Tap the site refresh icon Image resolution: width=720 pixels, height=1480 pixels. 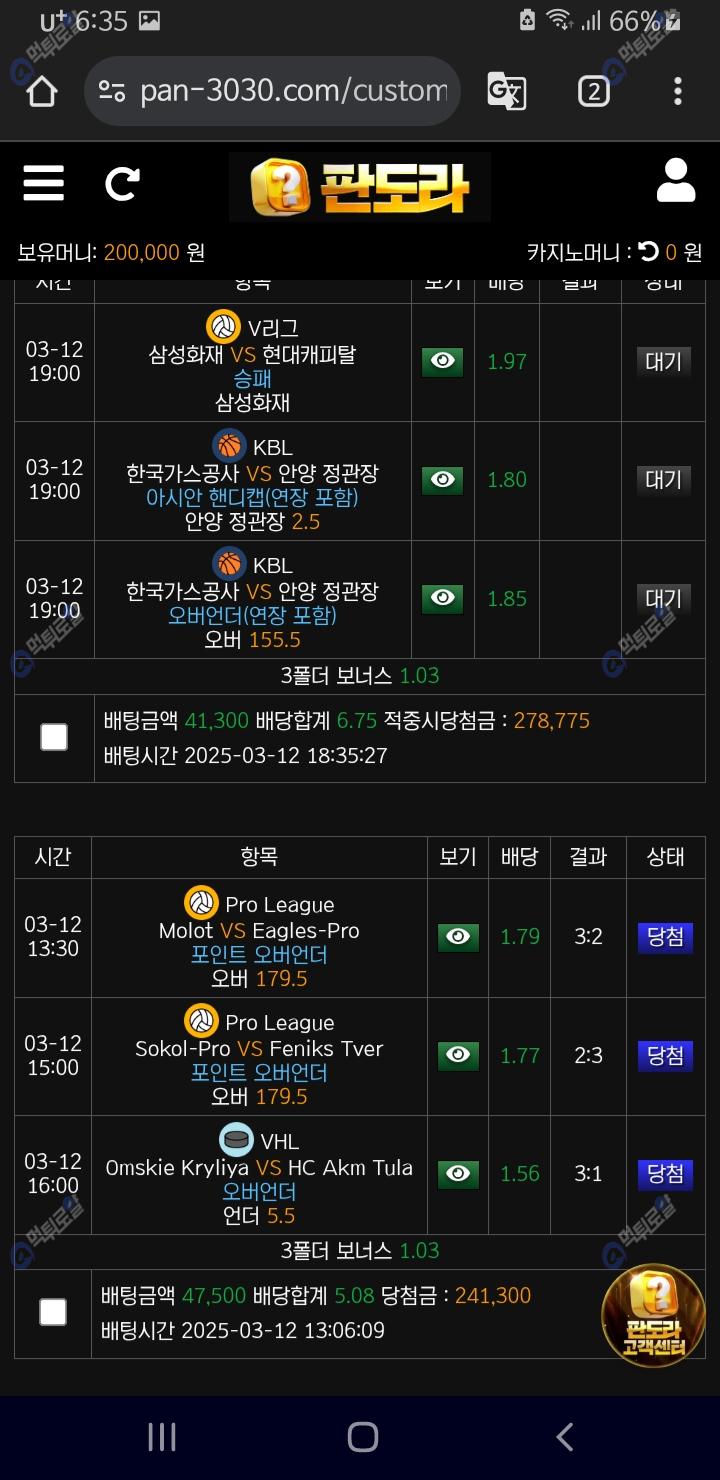(122, 184)
